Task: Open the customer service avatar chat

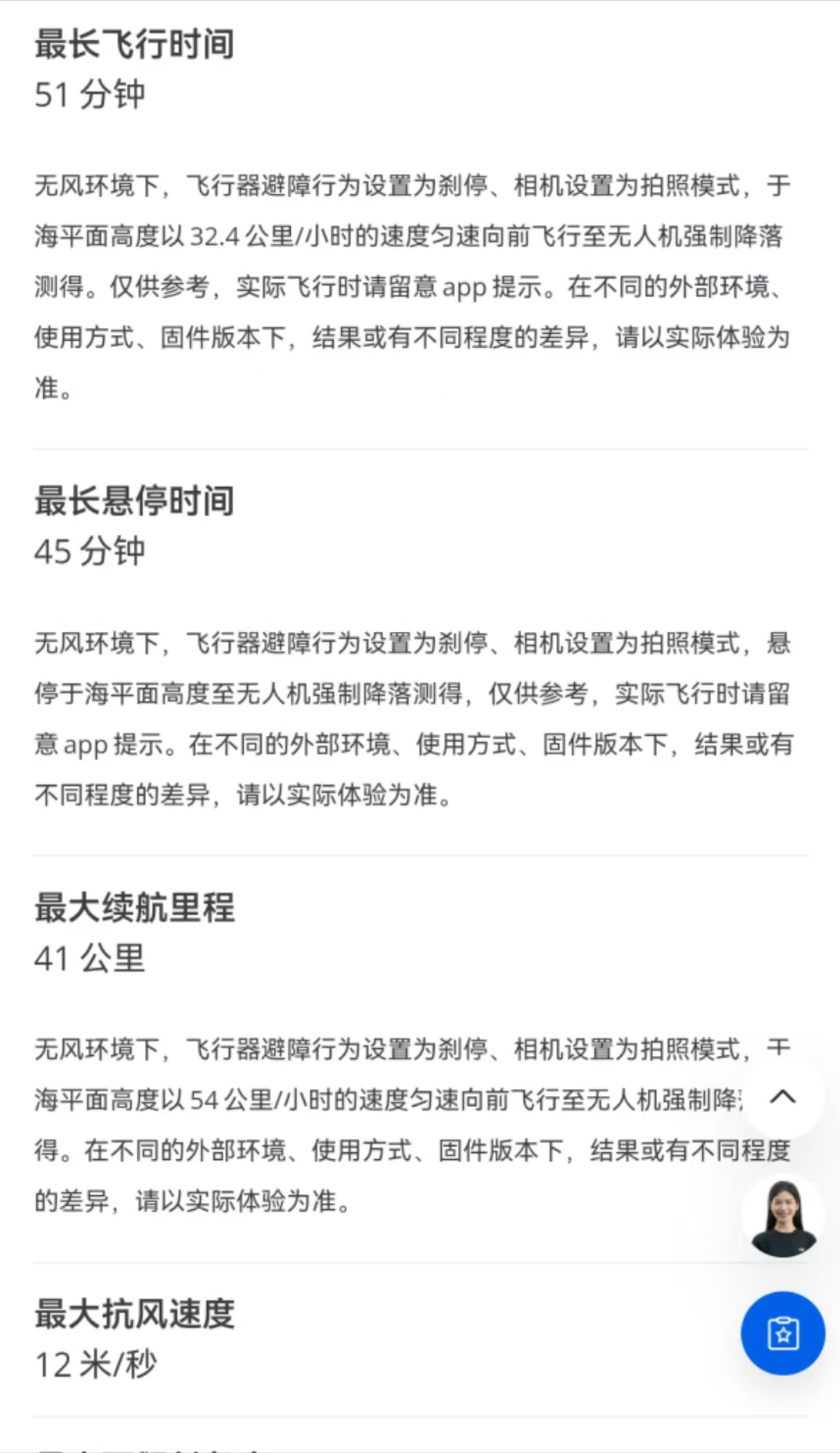Action: [x=783, y=1216]
